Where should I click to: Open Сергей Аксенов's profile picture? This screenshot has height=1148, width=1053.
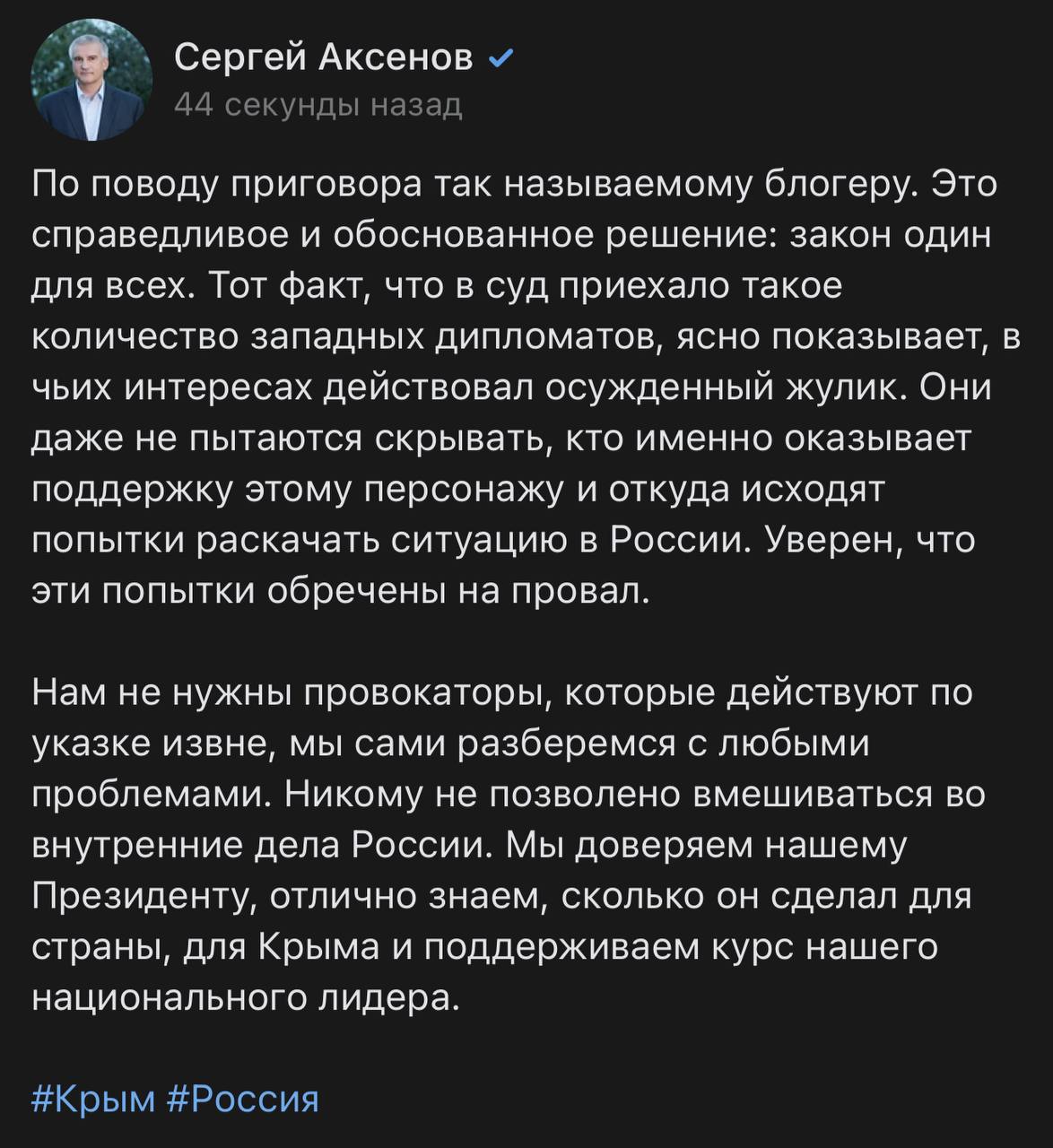[x=91, y=80]
